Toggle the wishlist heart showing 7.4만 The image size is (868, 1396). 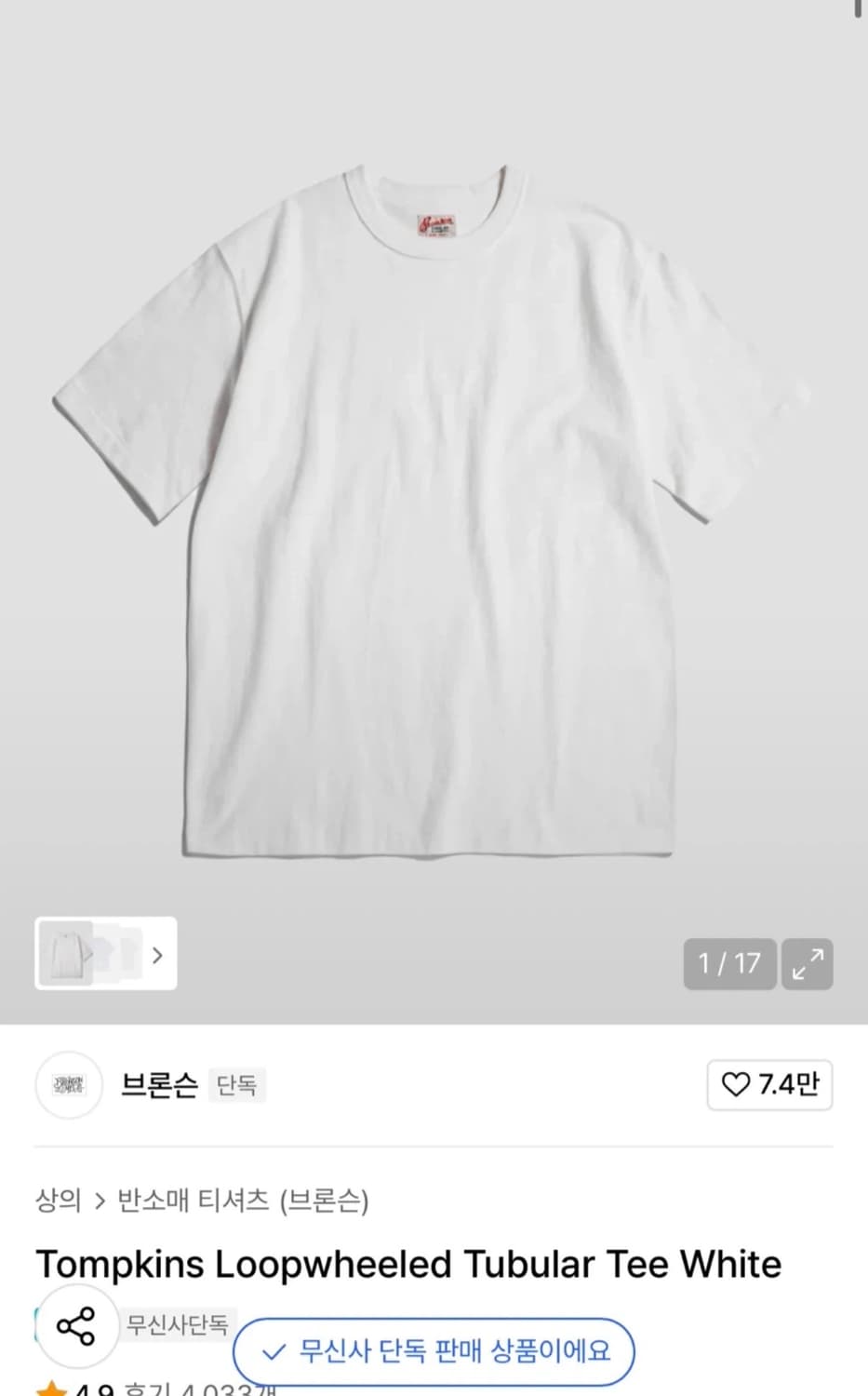768,1085
